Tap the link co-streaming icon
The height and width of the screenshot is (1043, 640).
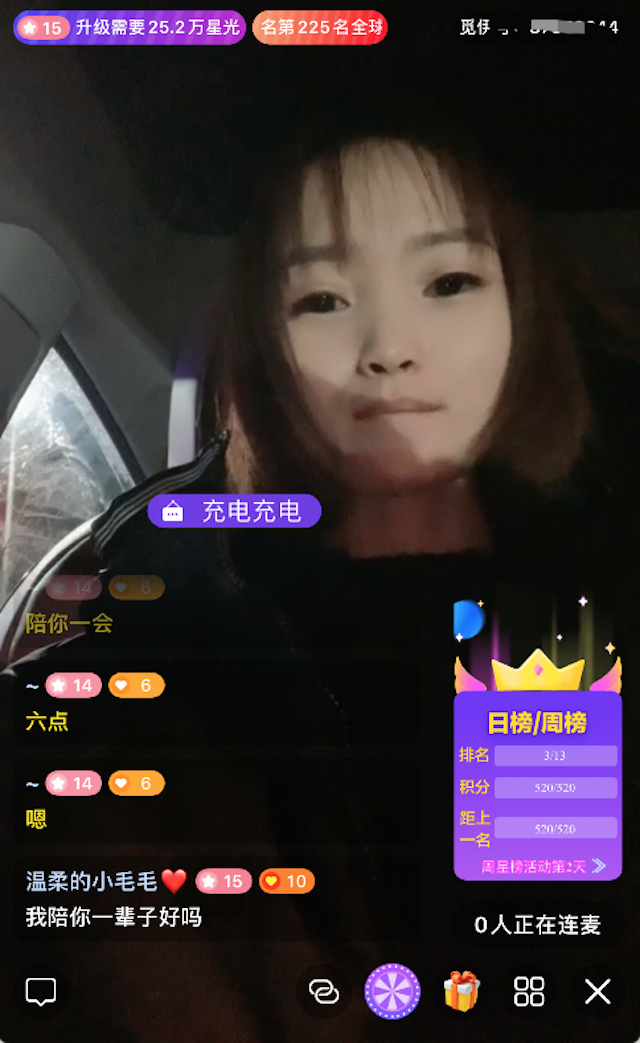[324, 992]
